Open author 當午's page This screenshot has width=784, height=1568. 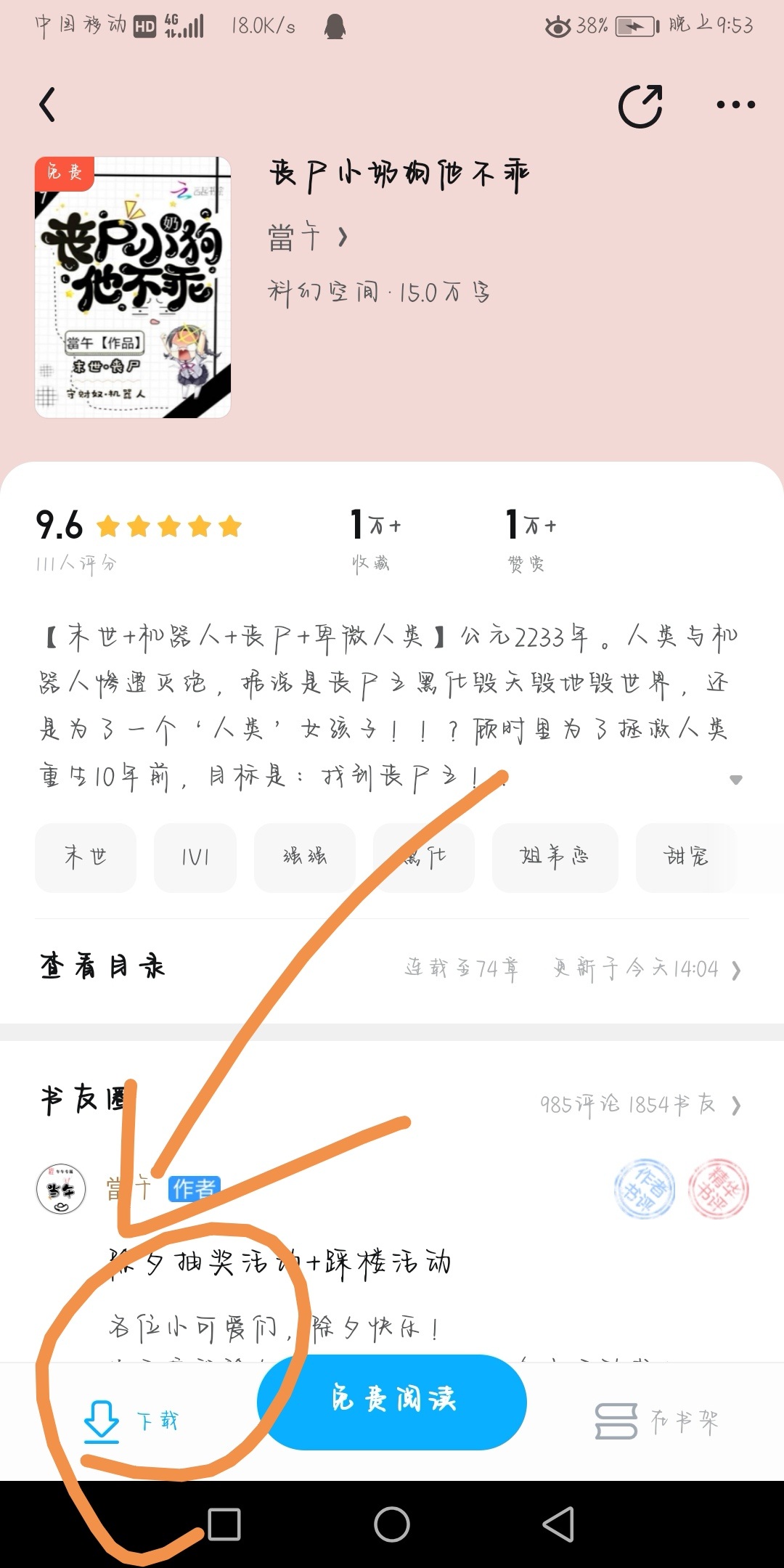tap(308, 237)
